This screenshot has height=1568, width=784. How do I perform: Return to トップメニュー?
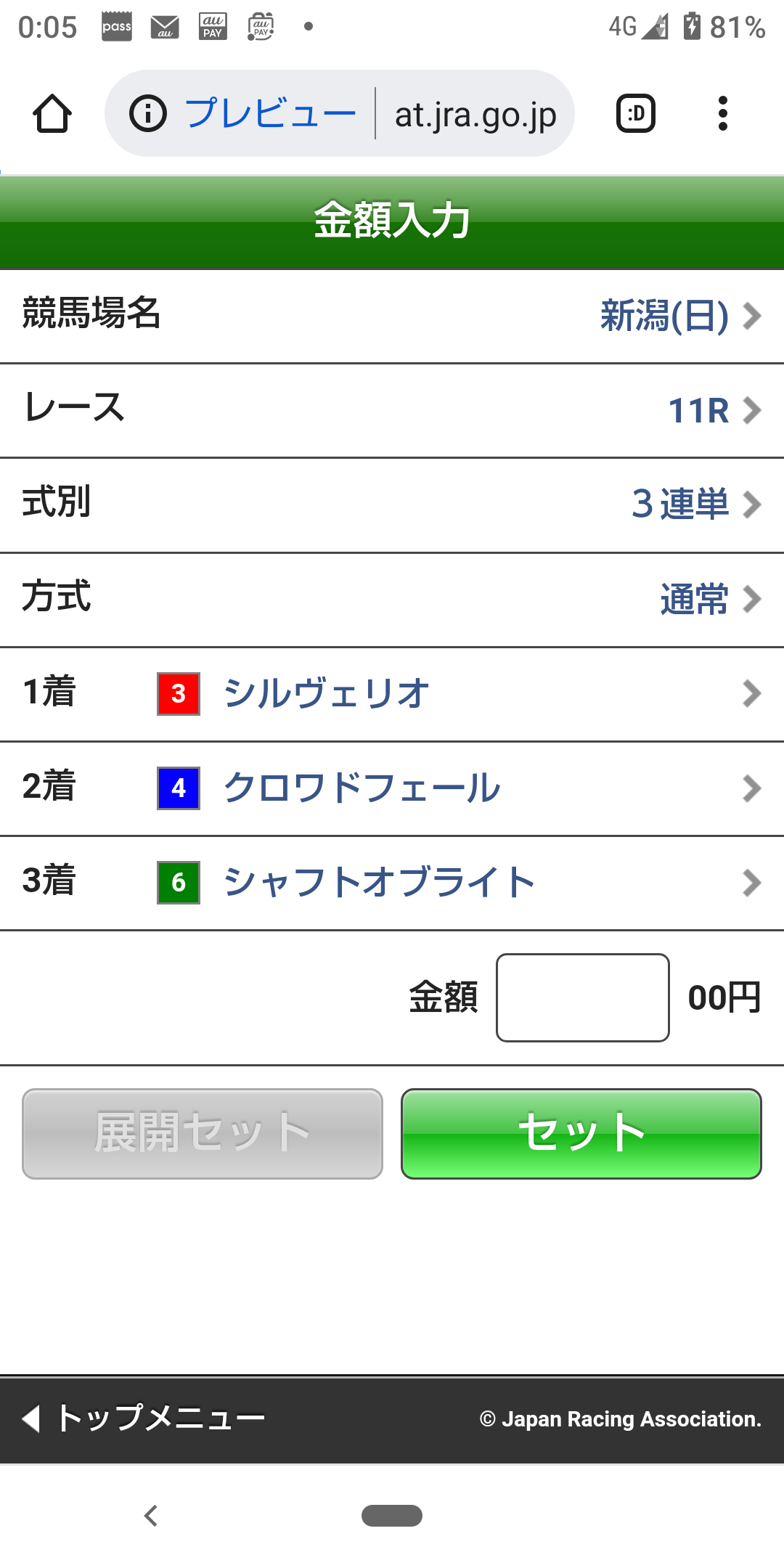click(145, 1418)
